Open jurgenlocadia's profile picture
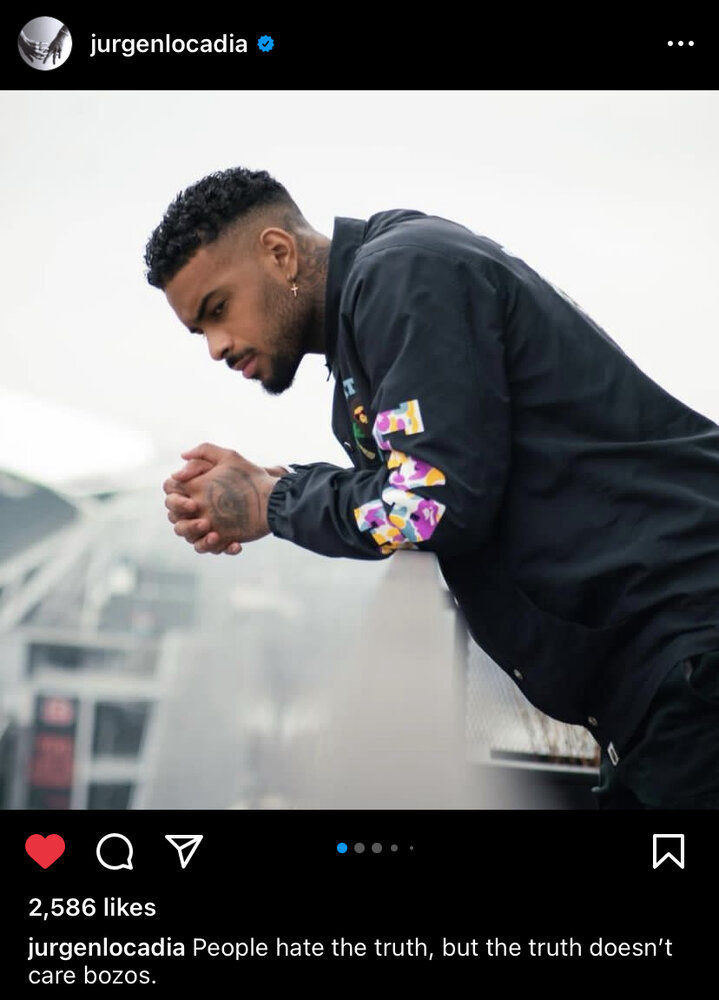The height and width of the screenshot is (1000, 719). [45, 44]
